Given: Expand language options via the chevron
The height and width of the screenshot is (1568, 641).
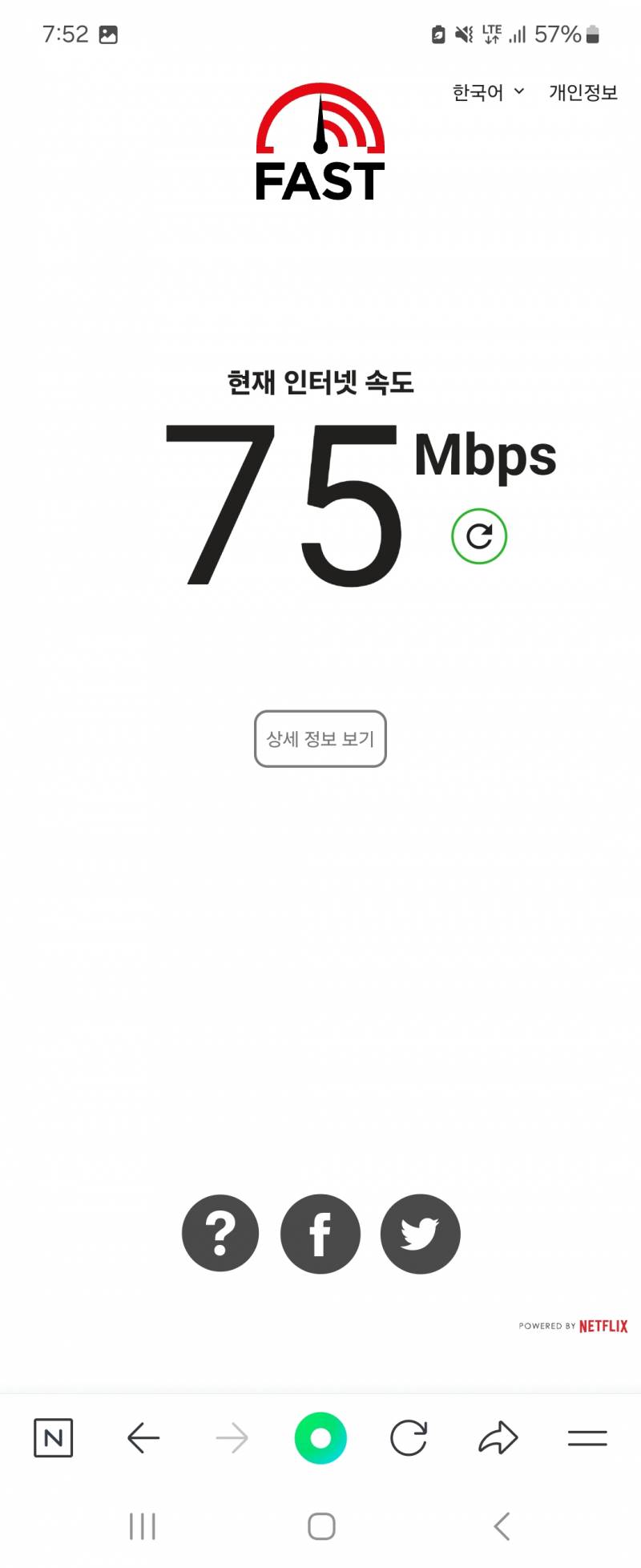Looking at the screenshot, I should click(x=519, y=92).
